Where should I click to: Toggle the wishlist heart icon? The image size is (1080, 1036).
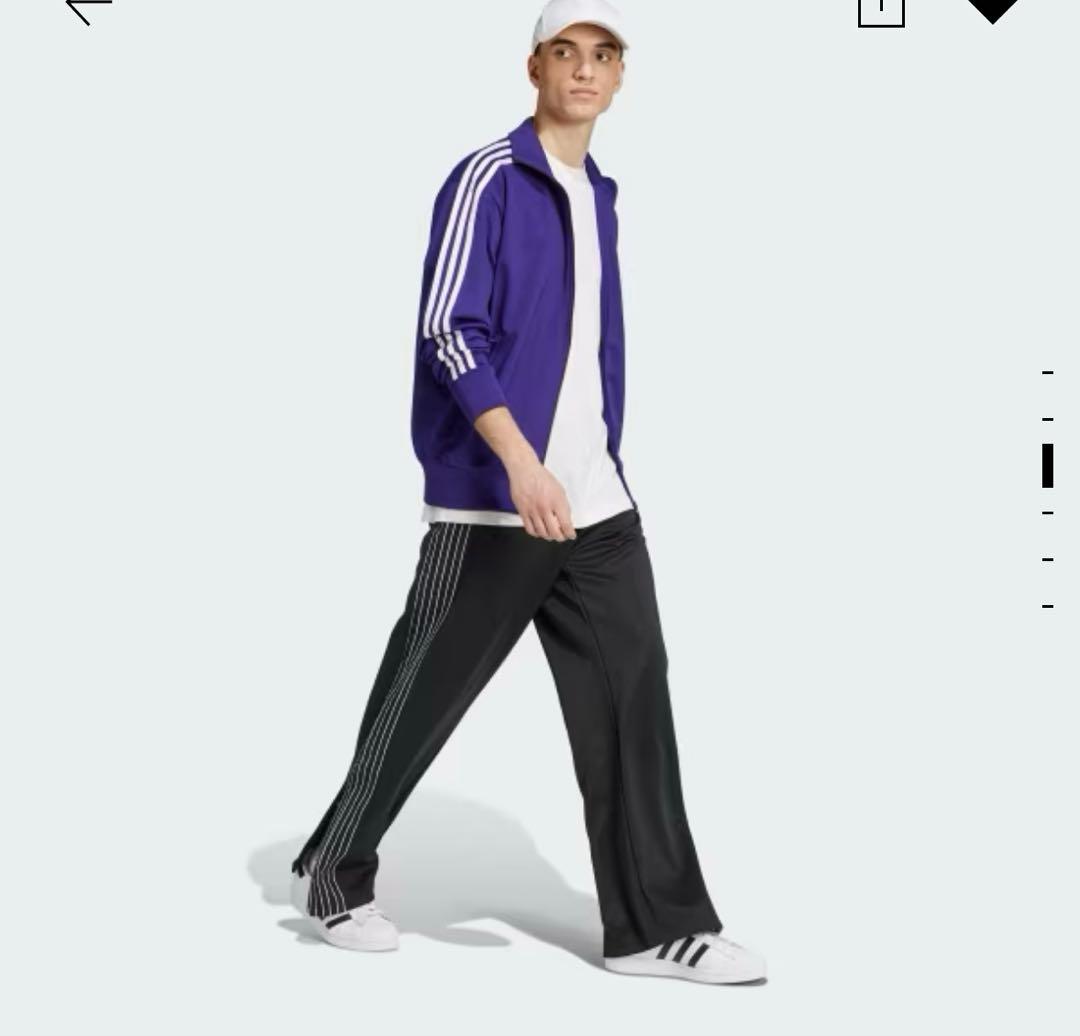point(992,9)
